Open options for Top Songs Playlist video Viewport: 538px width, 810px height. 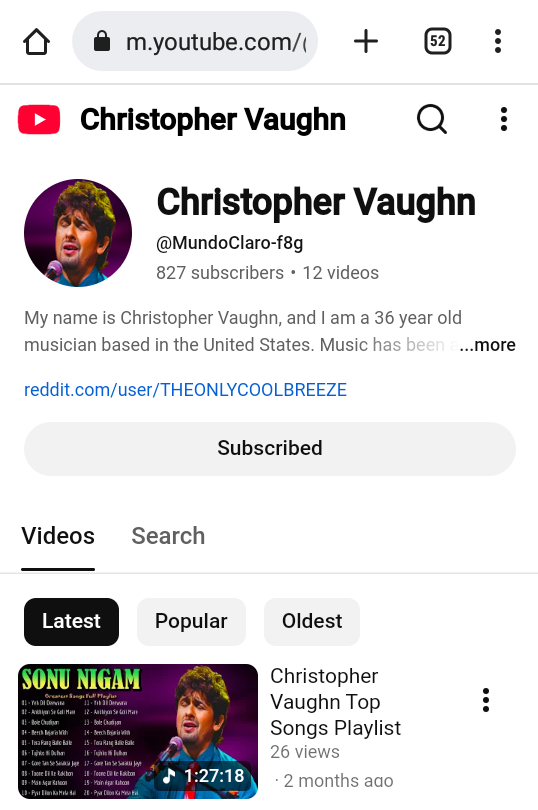pyautogui.click(x=485, y=700)
